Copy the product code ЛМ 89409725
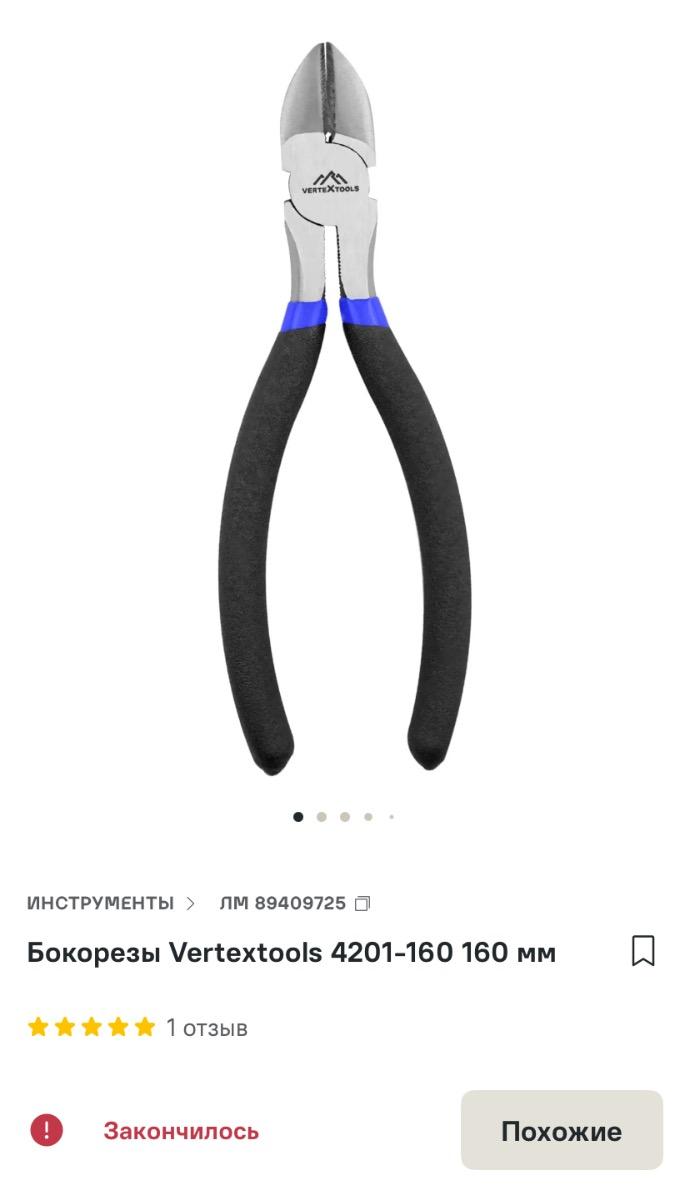Viewport: 690px width, 1200px height. pos(363,904)
